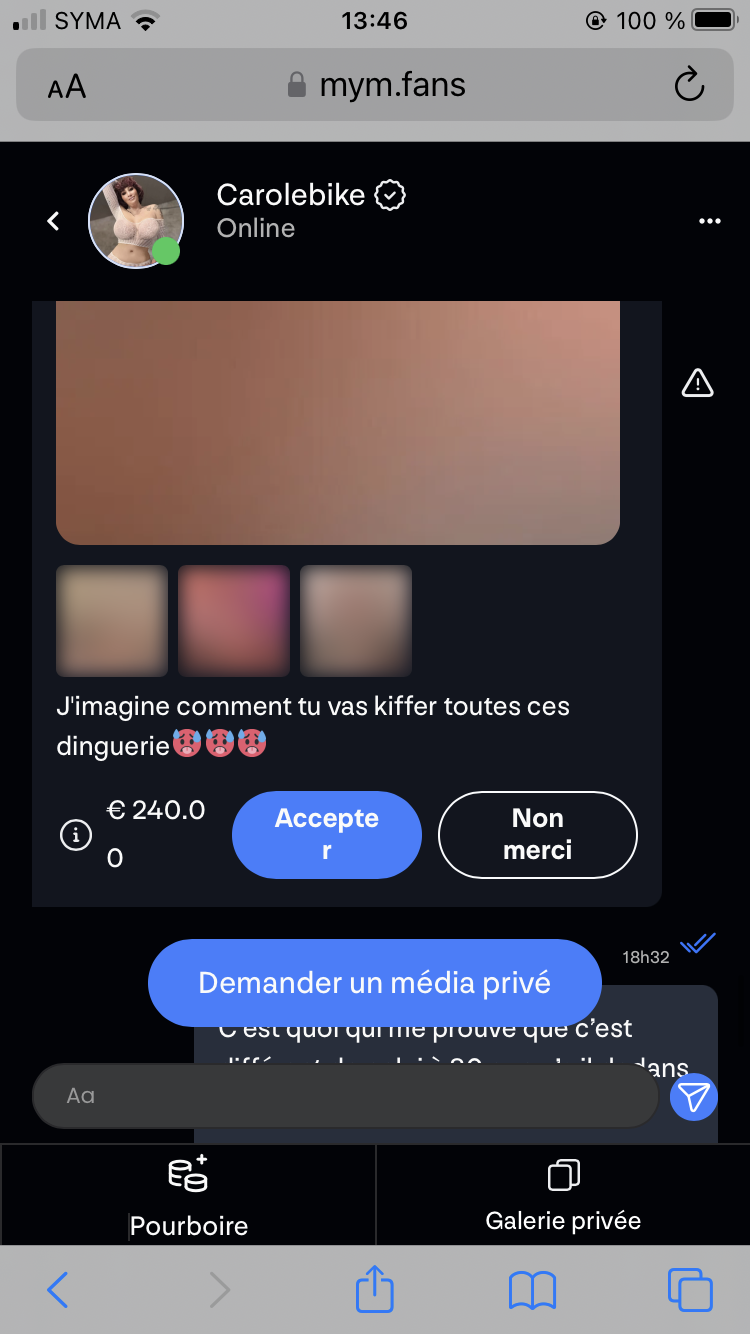Open the Safari bookmarks
This screenshot has height=1334, width=750.
tap(532, 1290)
